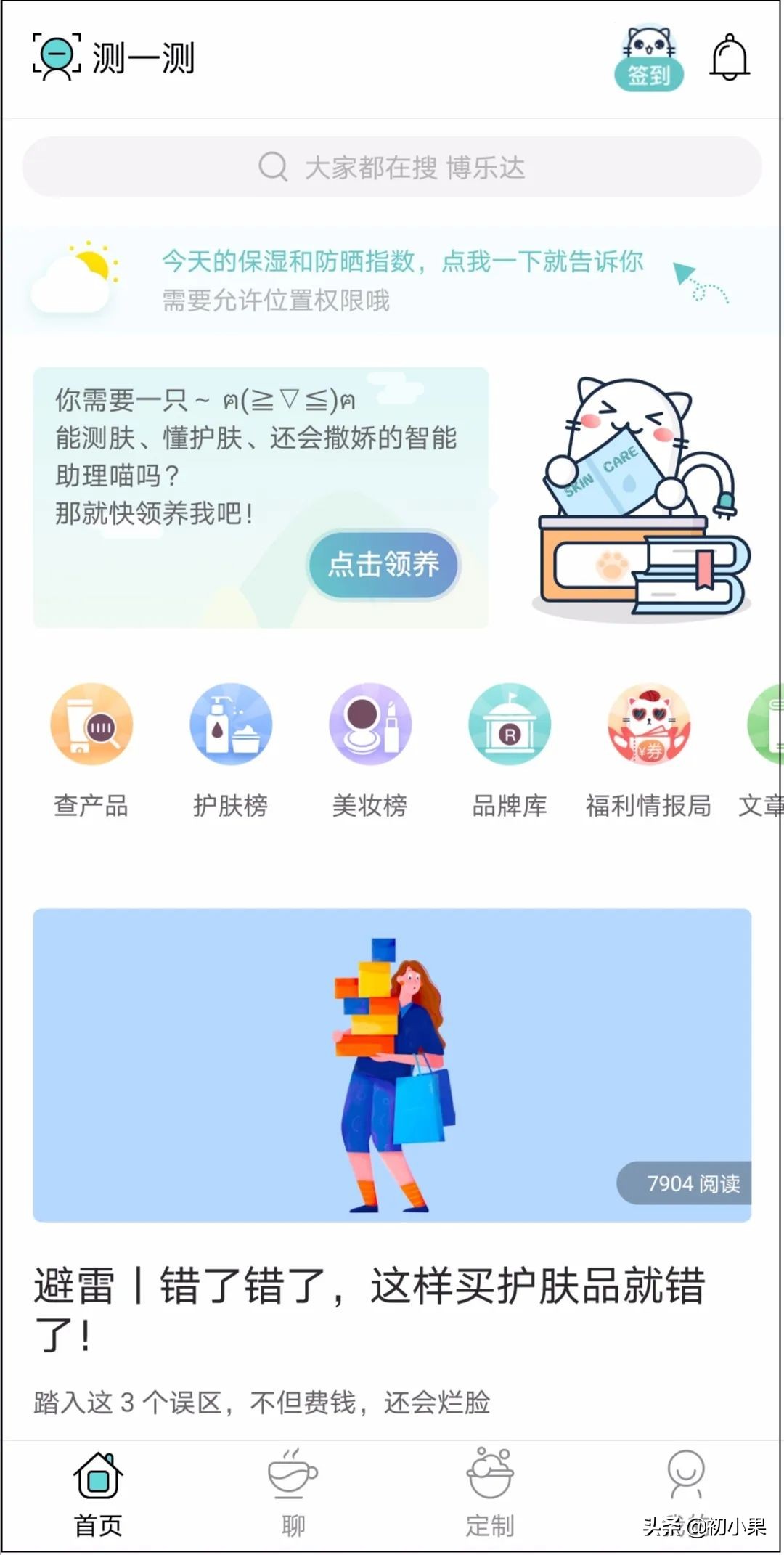
Task: Tap the weather cloud icon in the banner
Action: pos(76,279)
